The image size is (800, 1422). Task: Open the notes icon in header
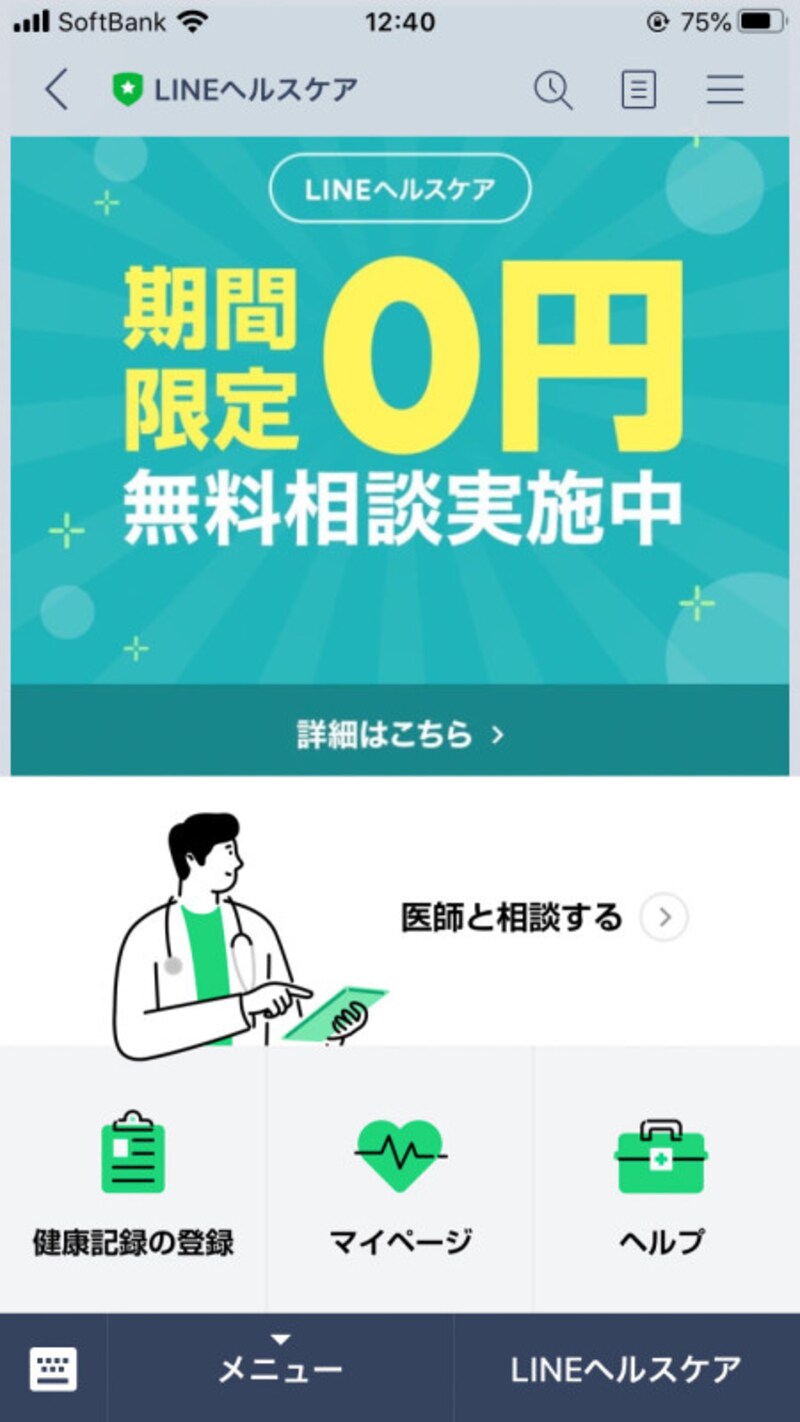click(x=638, y=91)
